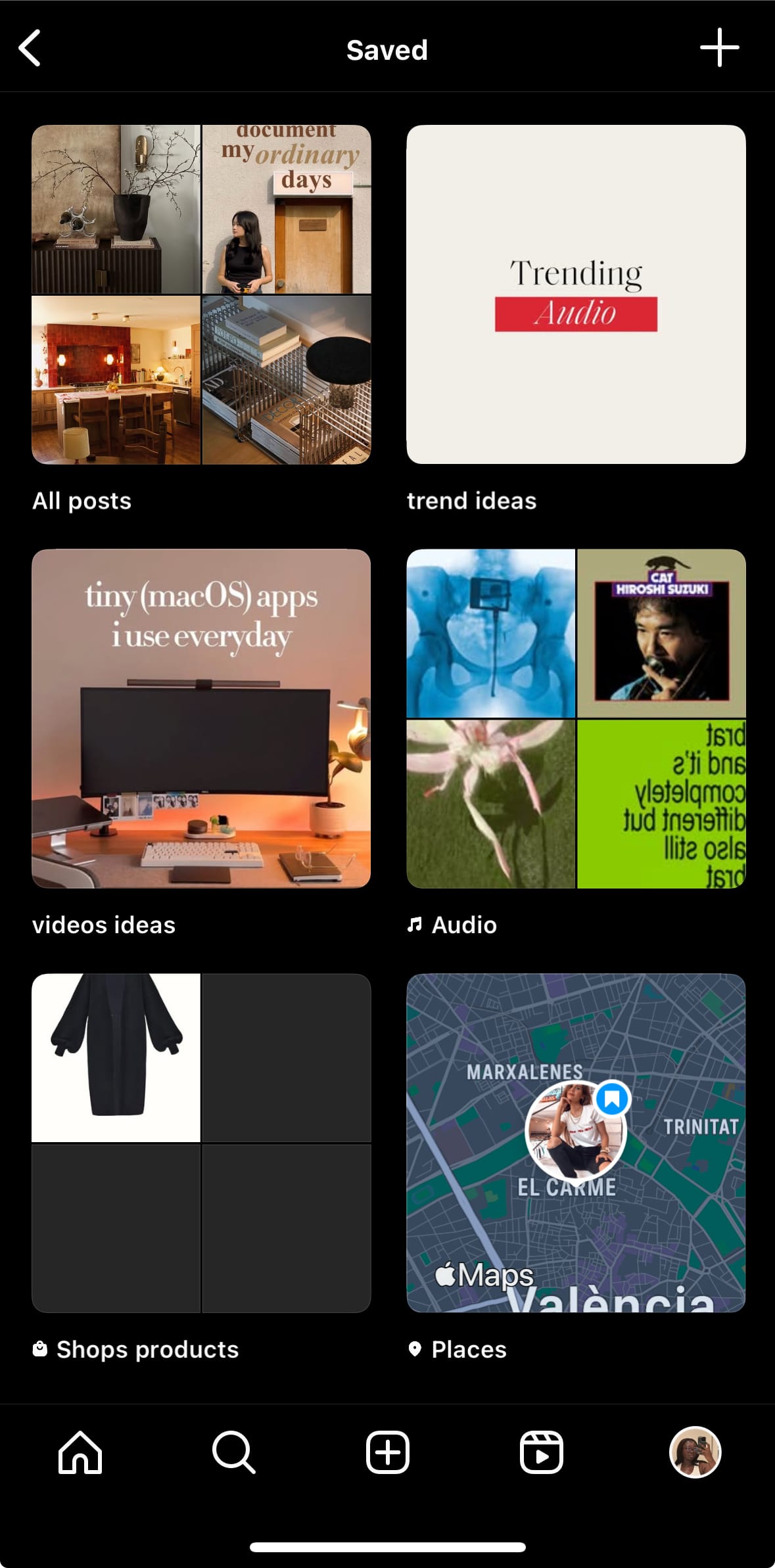Viewport: 775px width, 1568px height.
Task: Open the profile tab avatar
Action: pos(695,1452)
